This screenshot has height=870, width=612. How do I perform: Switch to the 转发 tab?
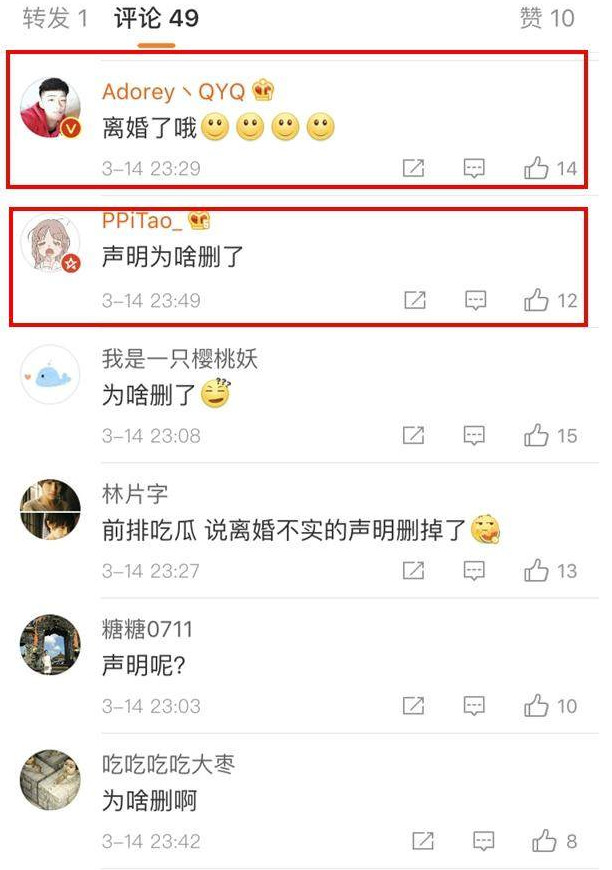click(55, 18)
